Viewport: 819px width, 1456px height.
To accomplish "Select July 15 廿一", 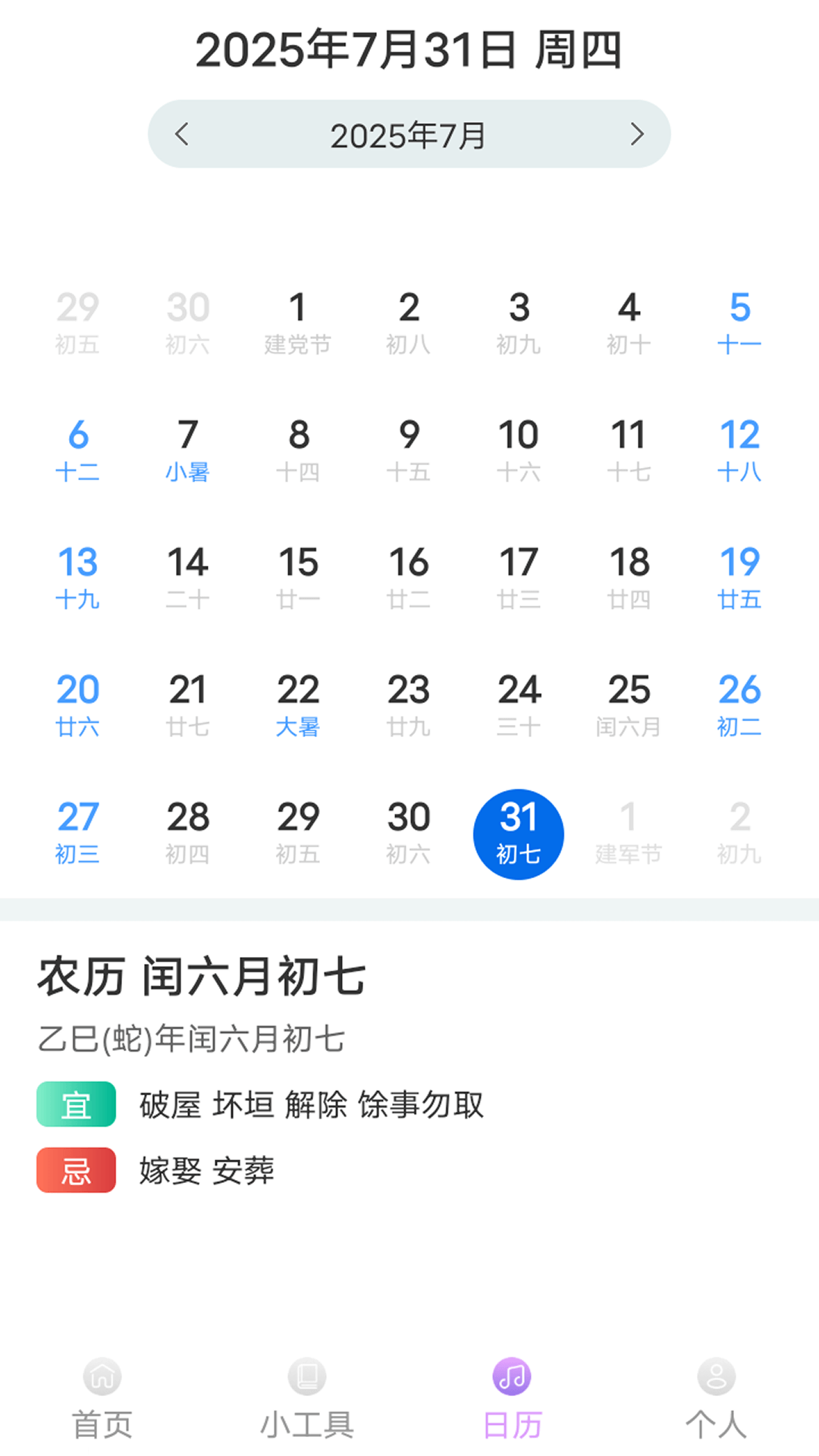I will click(298, 577).
